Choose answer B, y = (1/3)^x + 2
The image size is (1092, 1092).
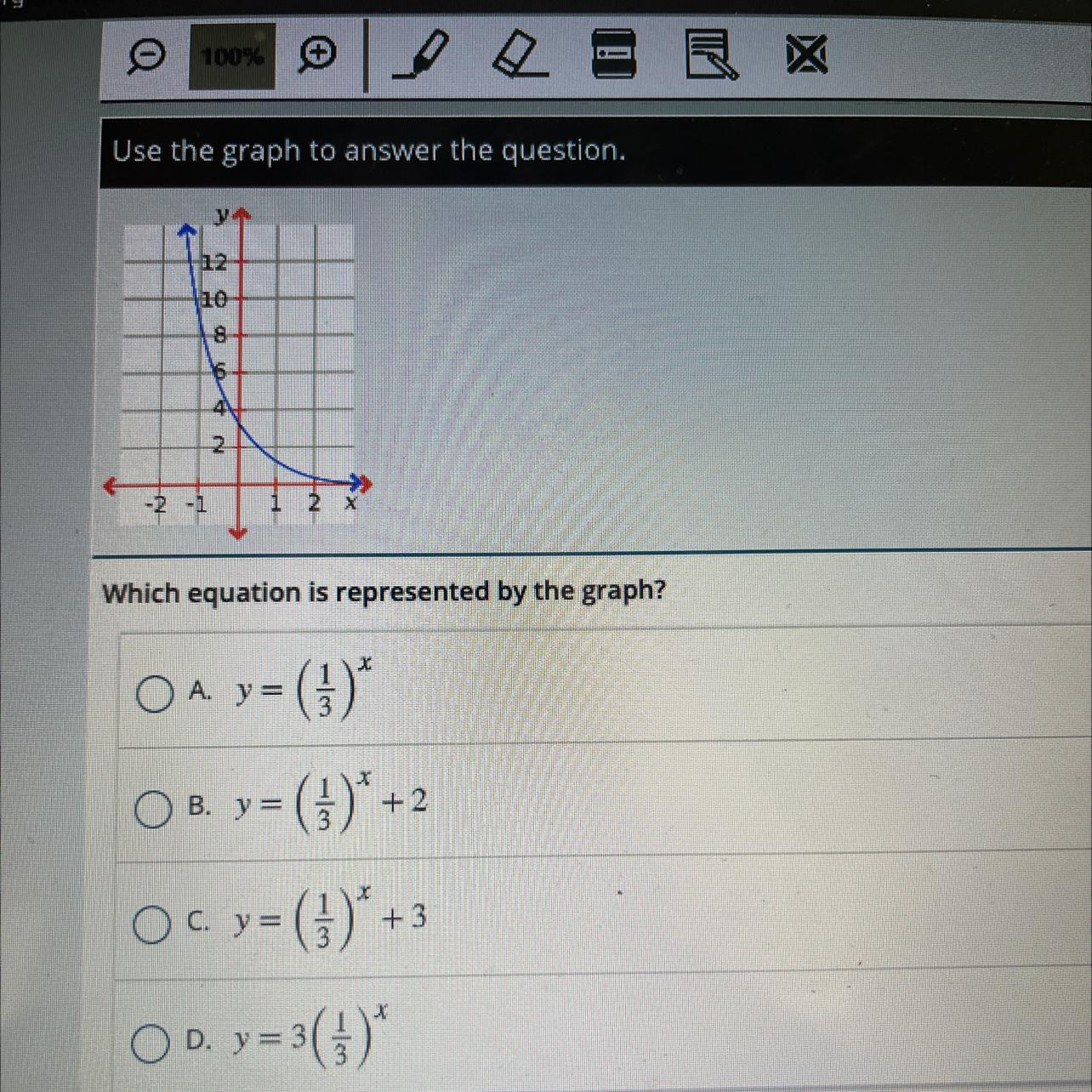point(152,809)
